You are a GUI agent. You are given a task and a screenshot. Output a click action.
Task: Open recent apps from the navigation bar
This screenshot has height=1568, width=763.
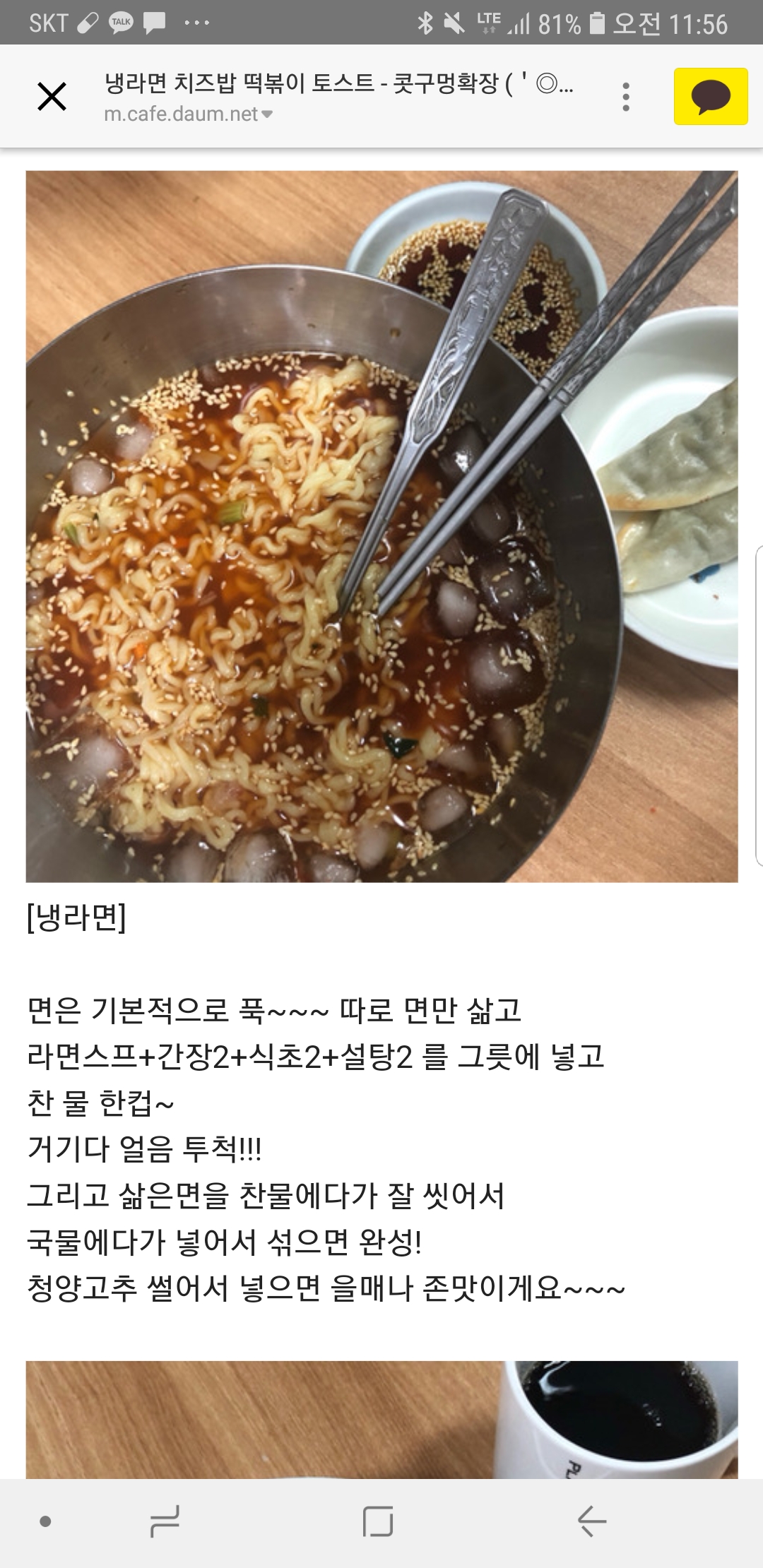(165, 1521)
